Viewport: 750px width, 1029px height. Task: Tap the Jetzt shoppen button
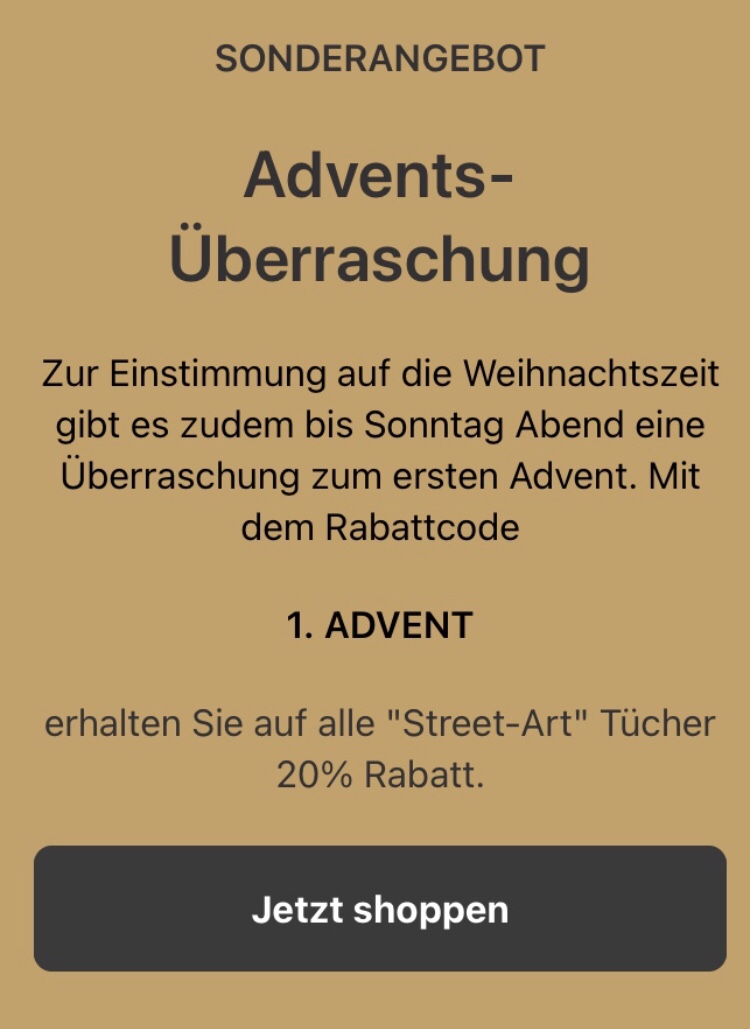pyautogui.click(x=380, y=908)
